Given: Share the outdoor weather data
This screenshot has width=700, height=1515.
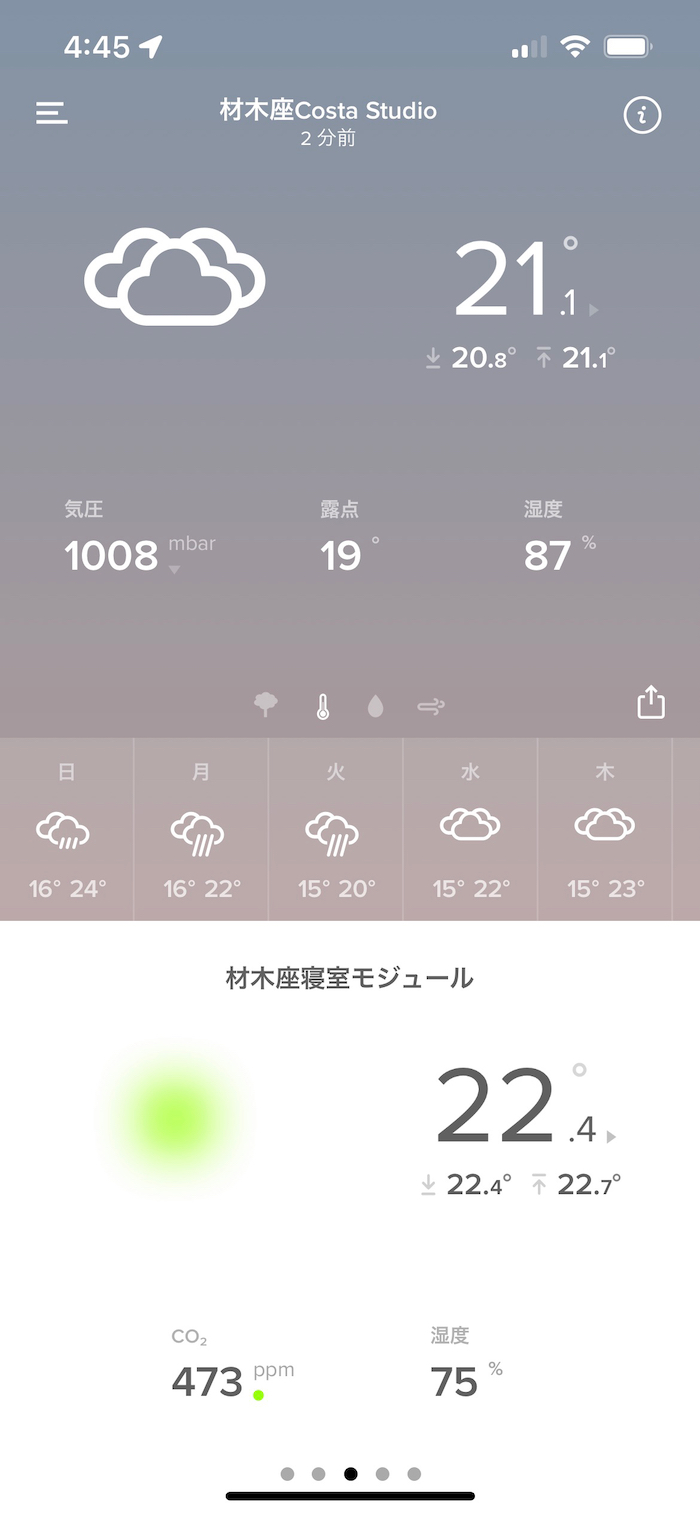Looking at the screenshot, I should [651, 702].
